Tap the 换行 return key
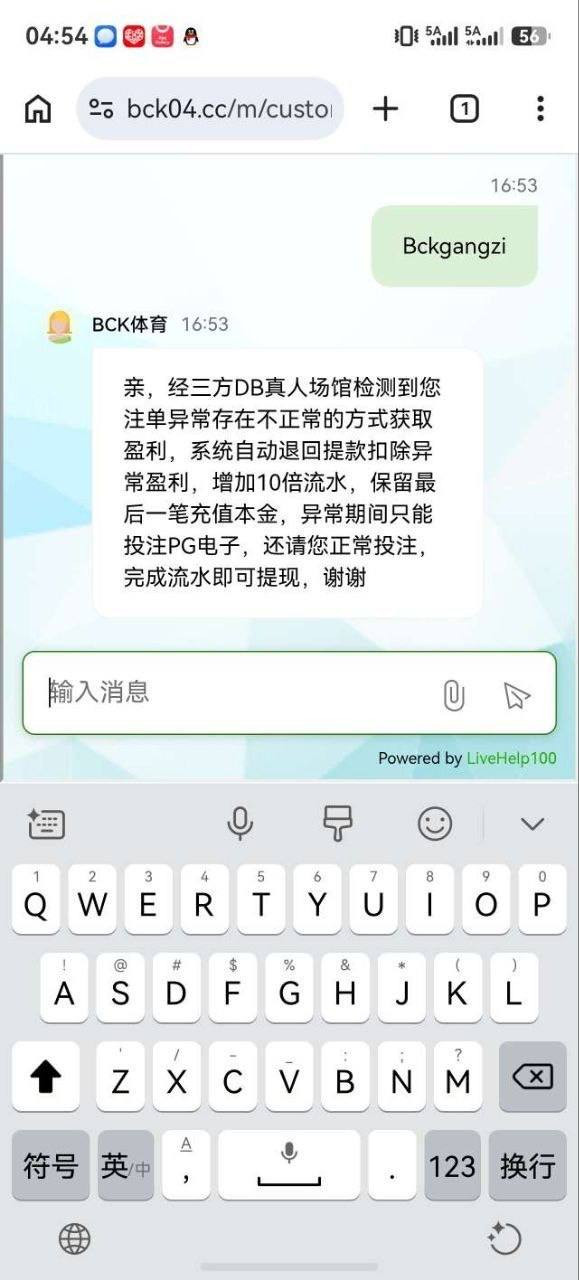The height and width of the screenshot is (1280, 579). click(528, 1165)
